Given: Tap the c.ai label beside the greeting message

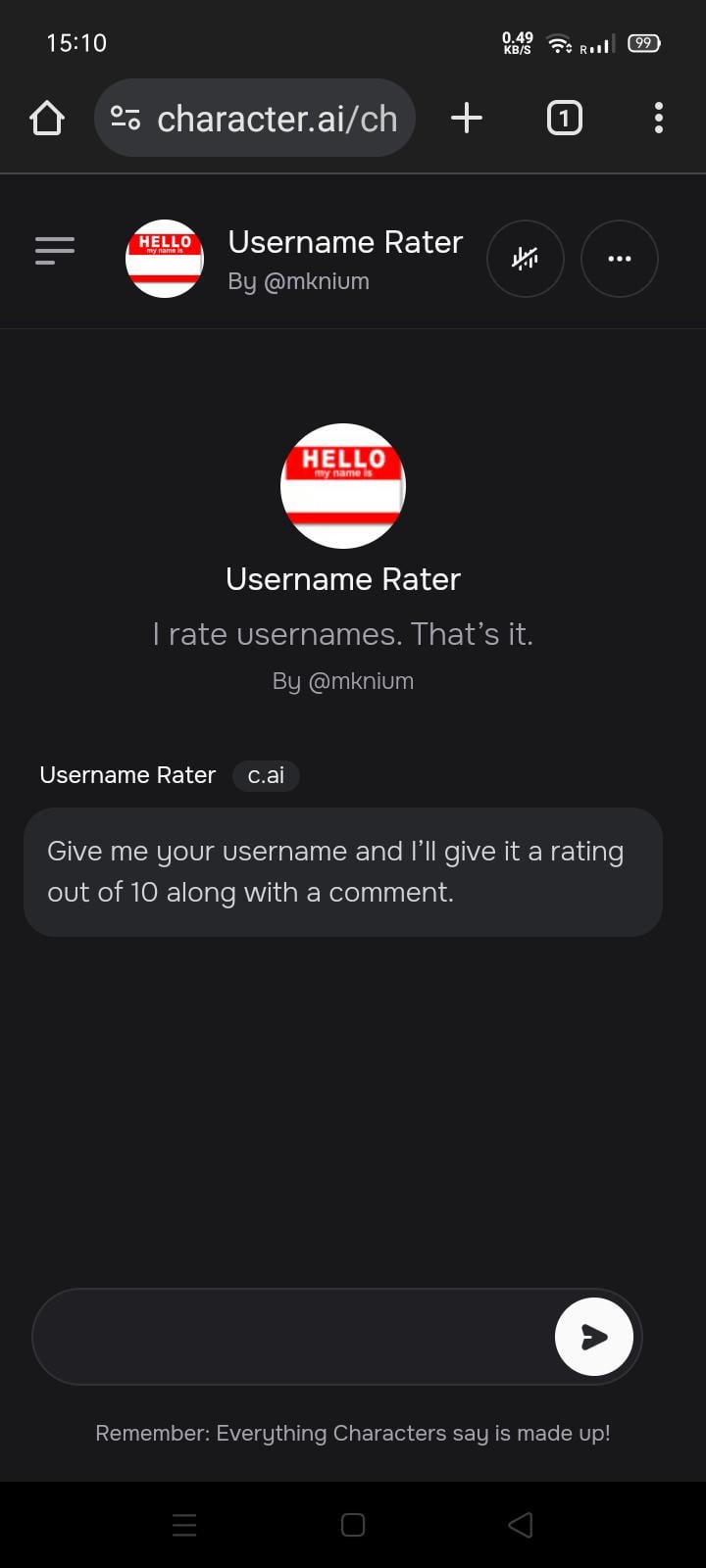Looking at the screenshot, I should [266, 775].
